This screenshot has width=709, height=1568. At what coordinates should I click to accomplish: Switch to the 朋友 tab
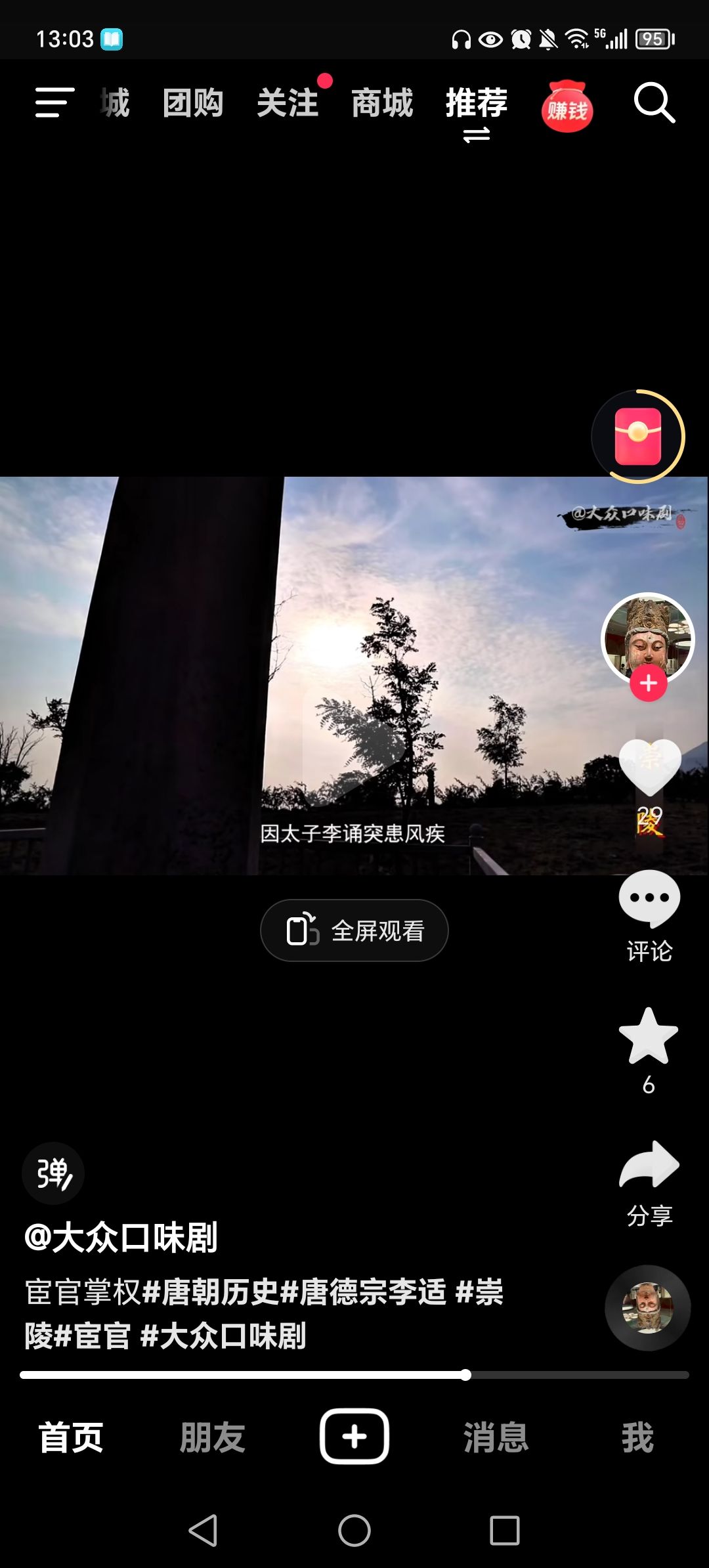(212, 1437)
